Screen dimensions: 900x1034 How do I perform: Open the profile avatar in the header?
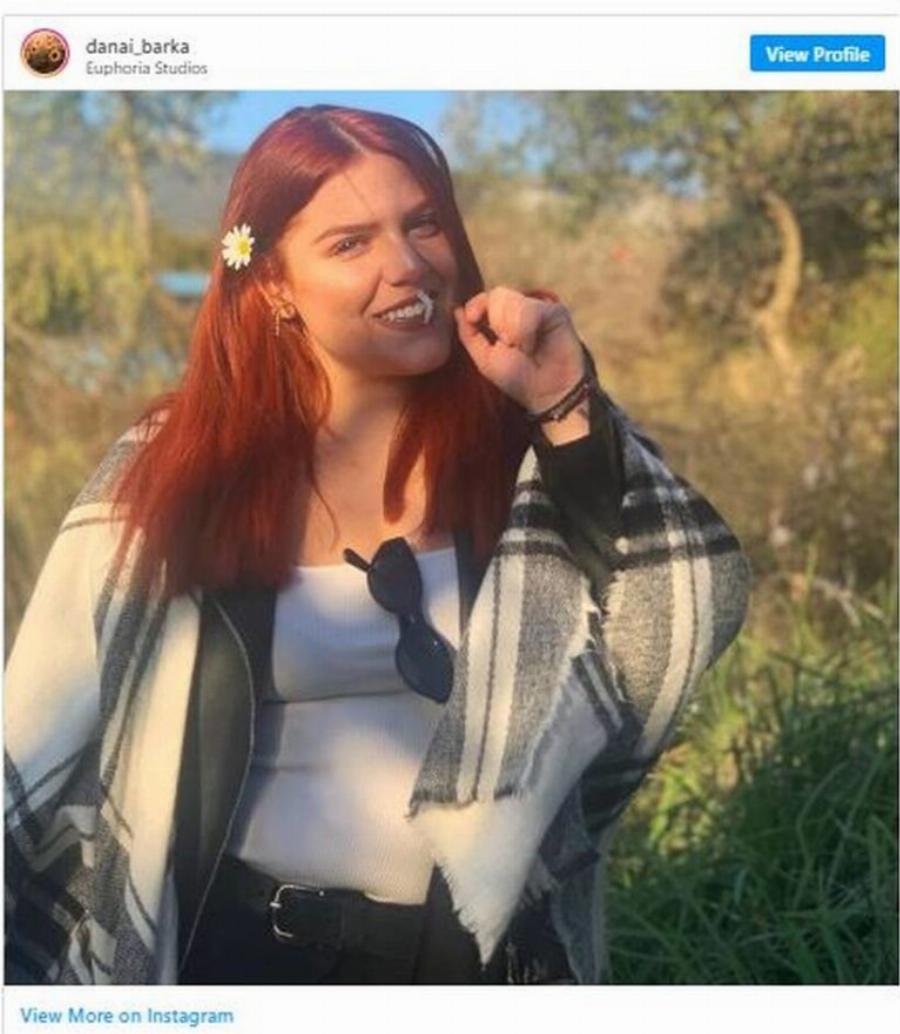(45, 53)
